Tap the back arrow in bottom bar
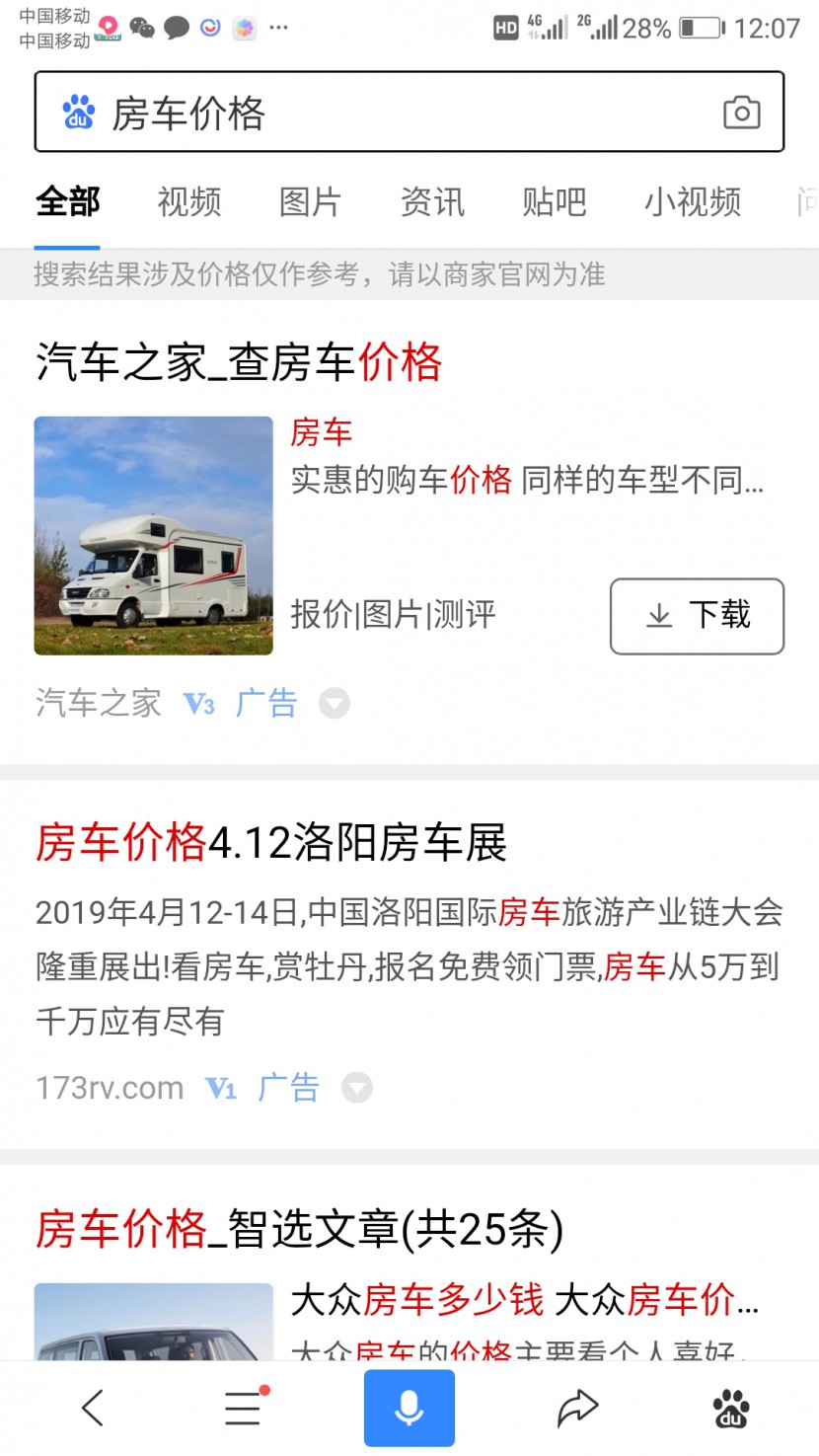This screenshot has height=1456, width=819. click(93, 1409)
